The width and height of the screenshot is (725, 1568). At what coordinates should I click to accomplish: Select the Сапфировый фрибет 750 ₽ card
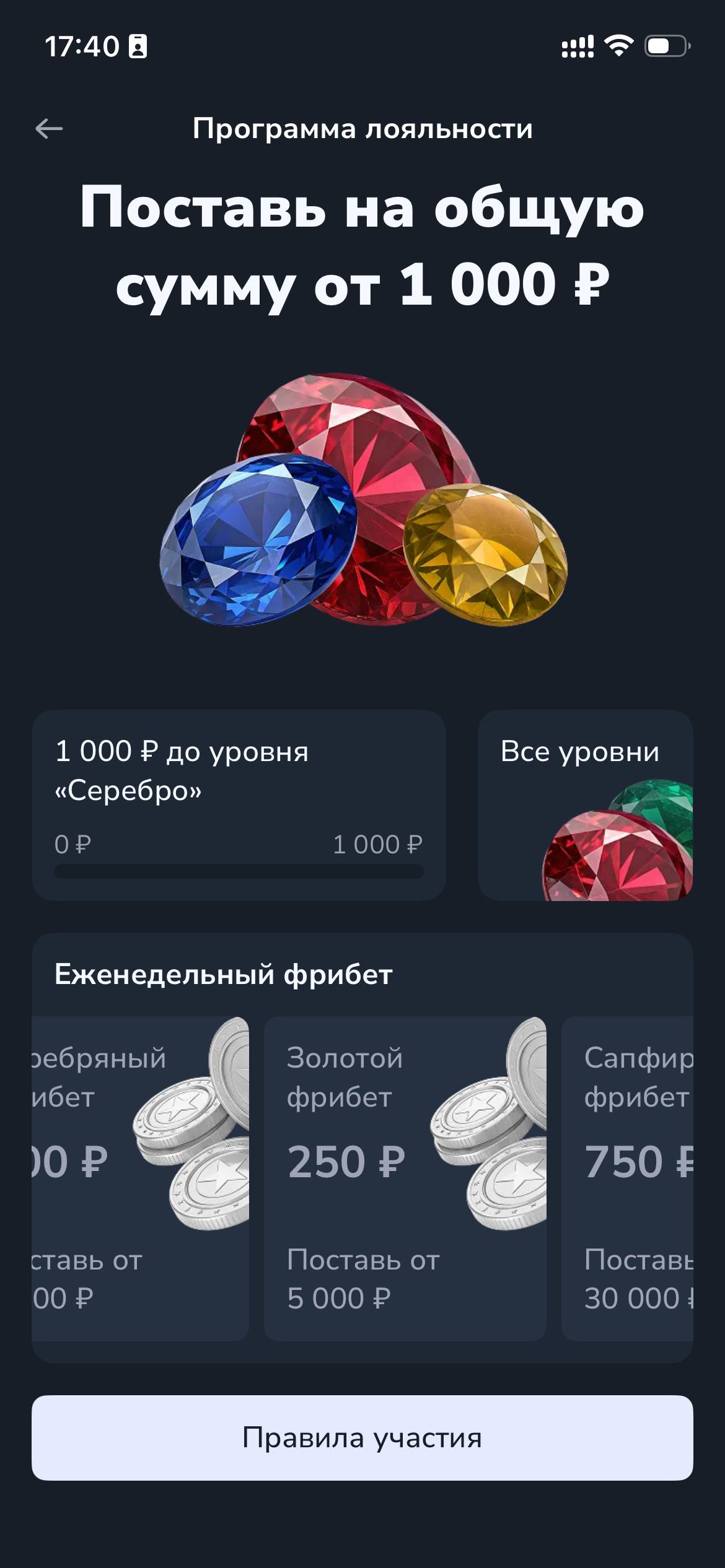(x=627, y=1178)
